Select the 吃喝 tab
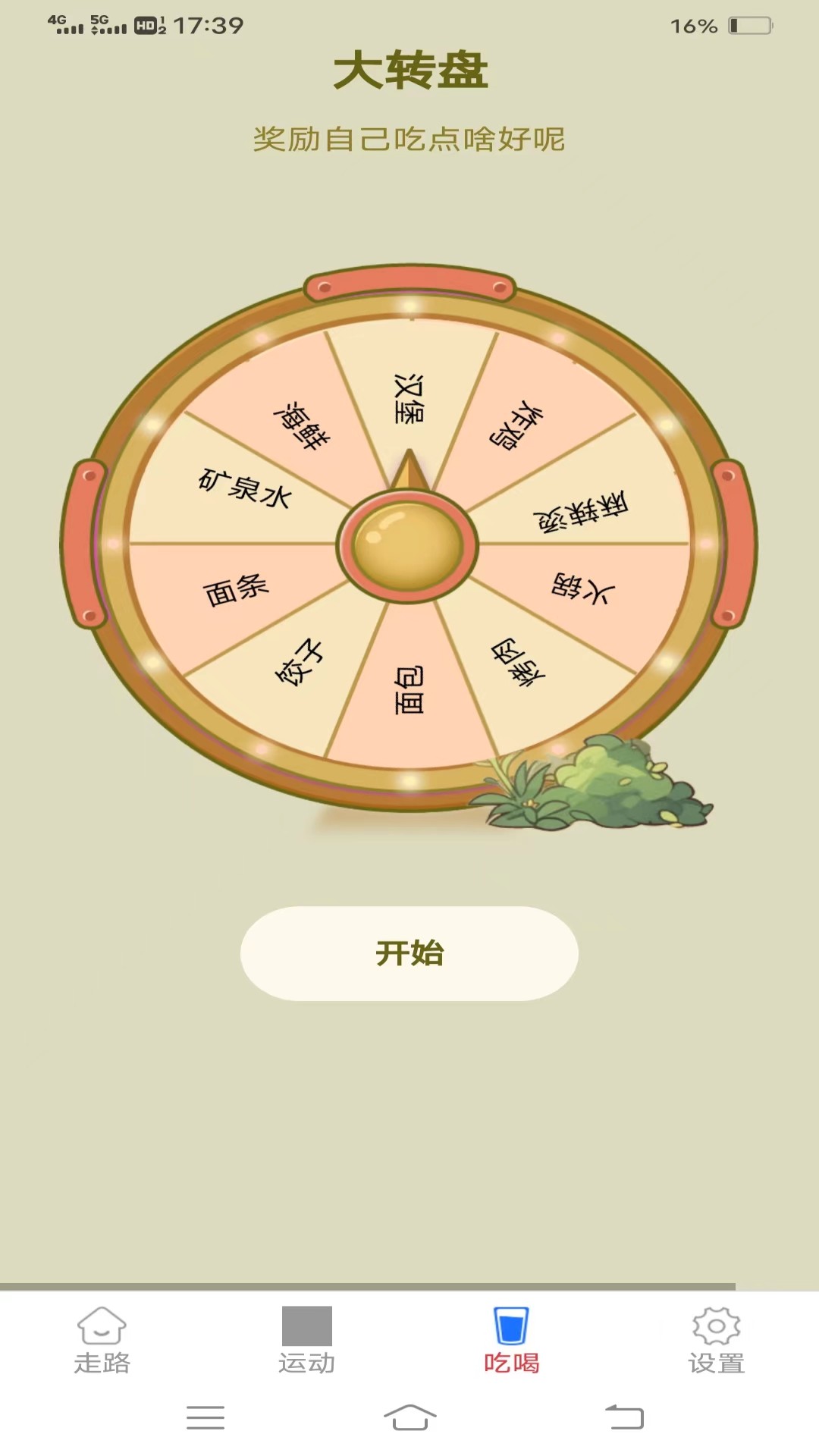 [x=512, y=1341]
